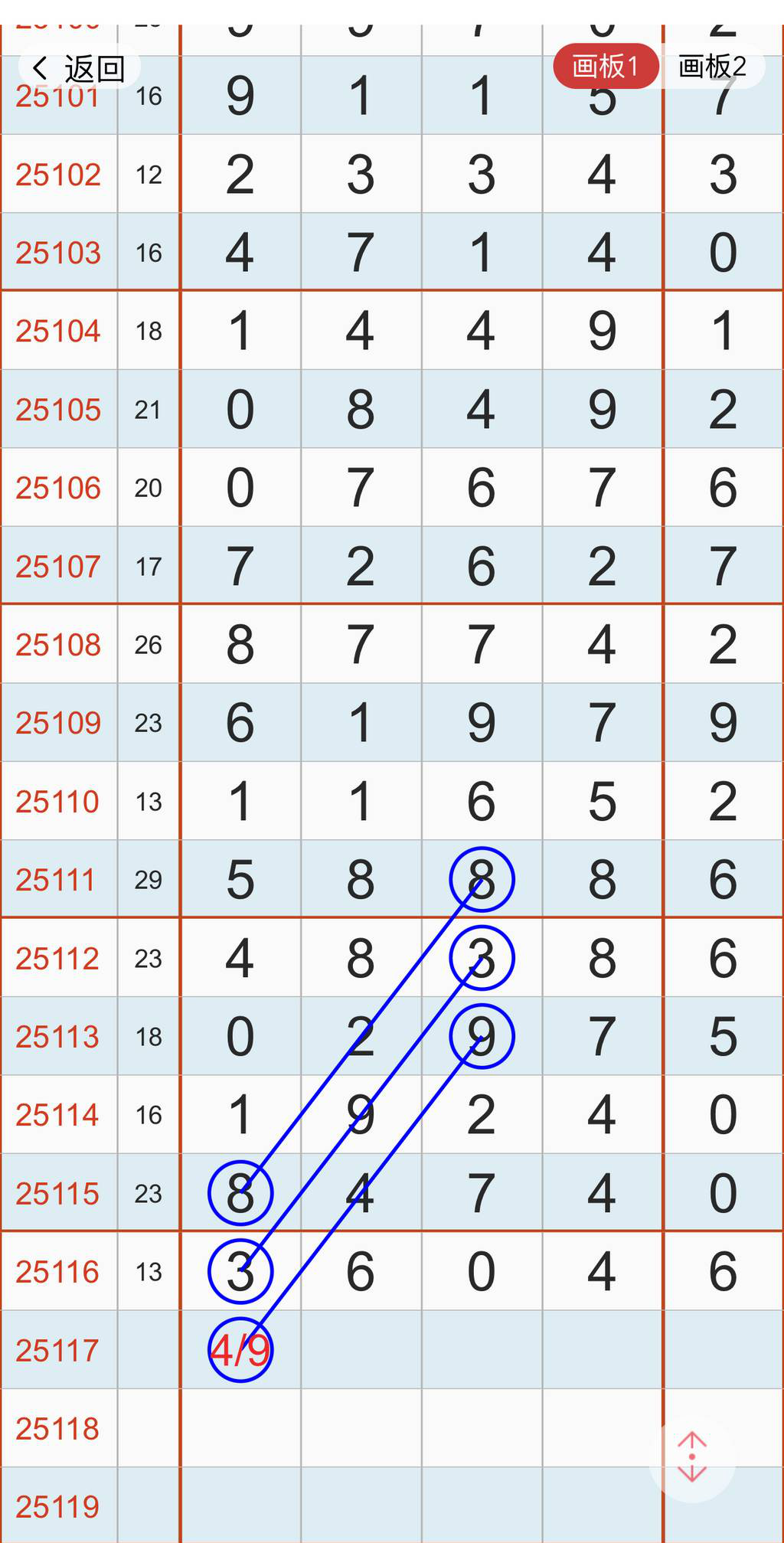Select the 画板1 drawing board tab

(x=605, y=67)
